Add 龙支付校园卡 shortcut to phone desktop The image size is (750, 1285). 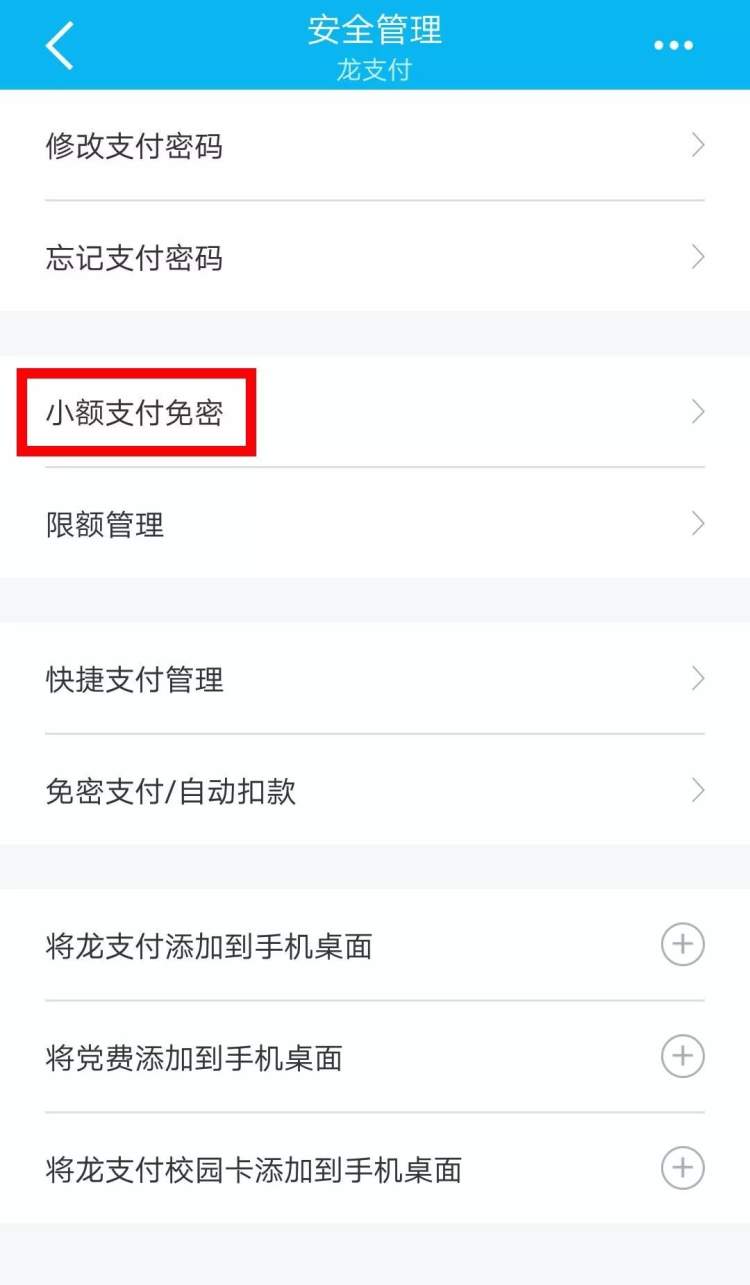coord(683,1168)
